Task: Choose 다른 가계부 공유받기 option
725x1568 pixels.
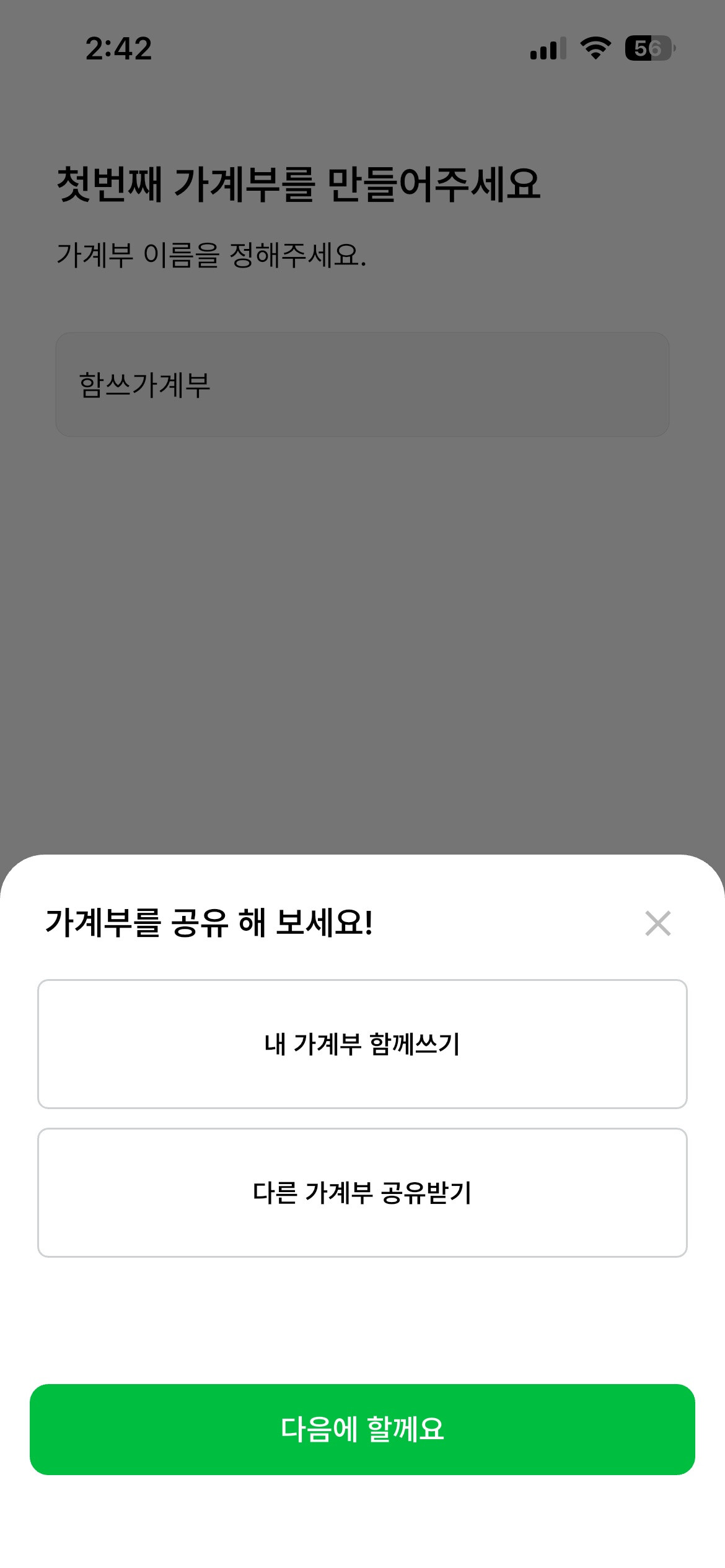Action: [x=362, y=1193]
